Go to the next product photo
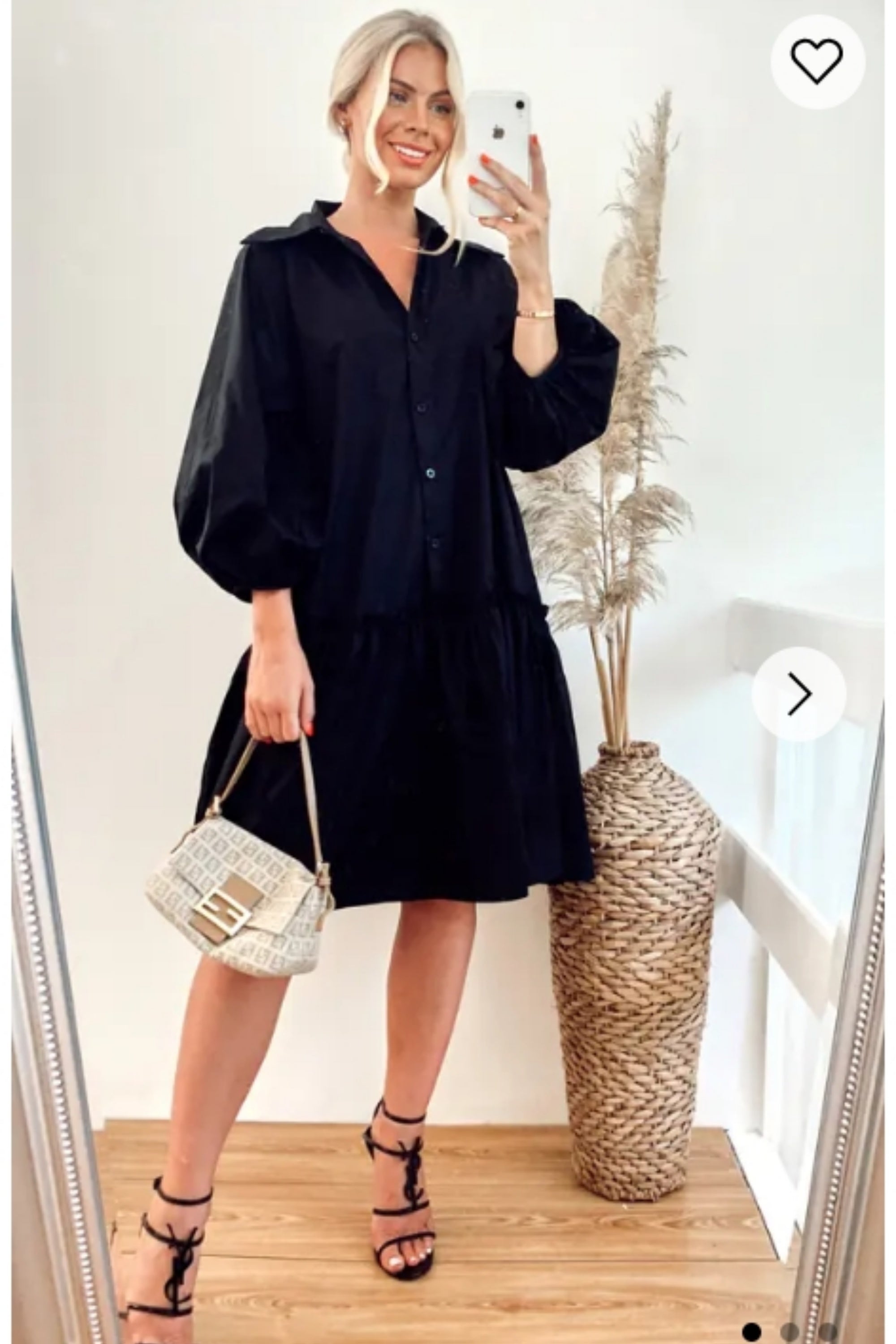Screen dimensions: 896x1344 click(x=798, y=694)
